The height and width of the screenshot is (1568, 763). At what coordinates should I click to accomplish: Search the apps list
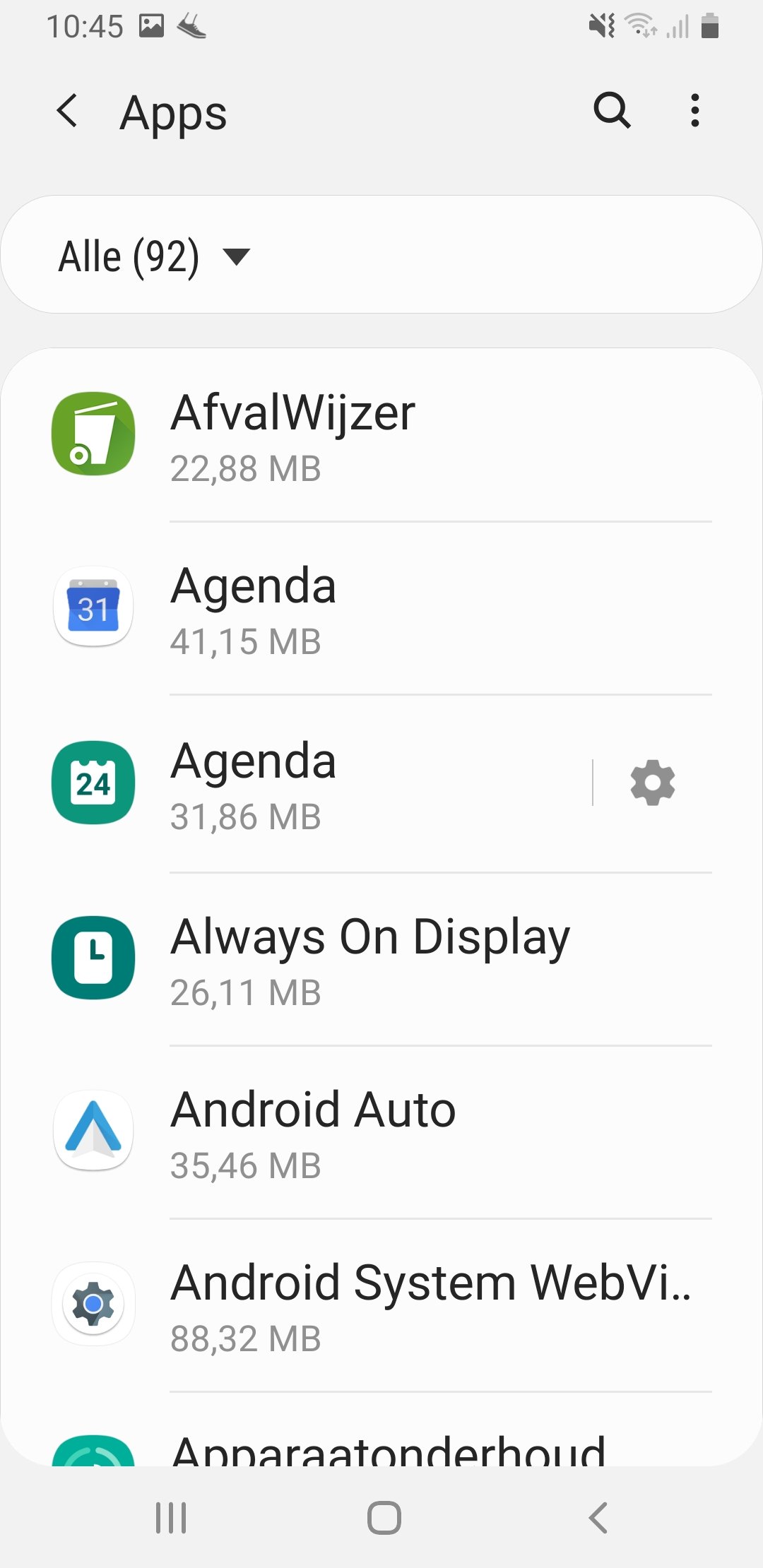pyautogui.click(x=612, y=111)
